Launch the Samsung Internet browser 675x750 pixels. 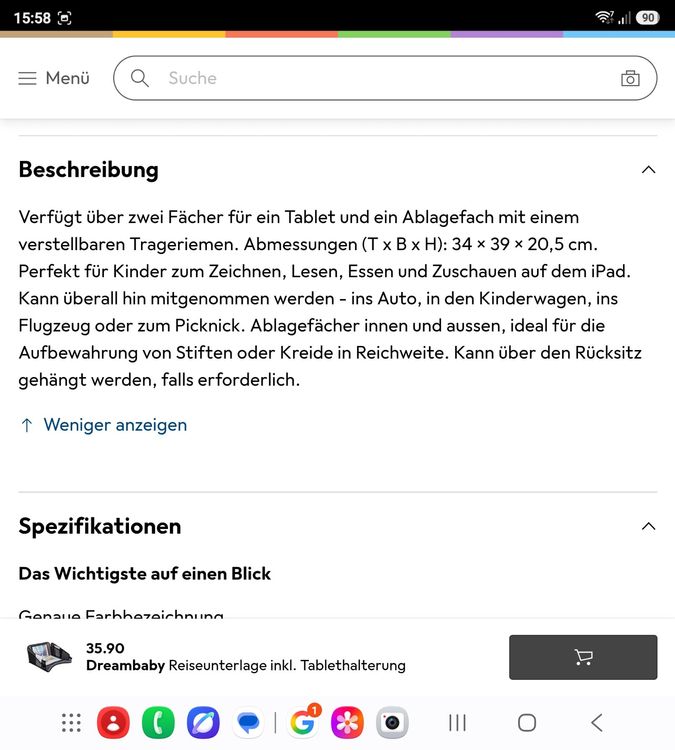pos(203,723)
